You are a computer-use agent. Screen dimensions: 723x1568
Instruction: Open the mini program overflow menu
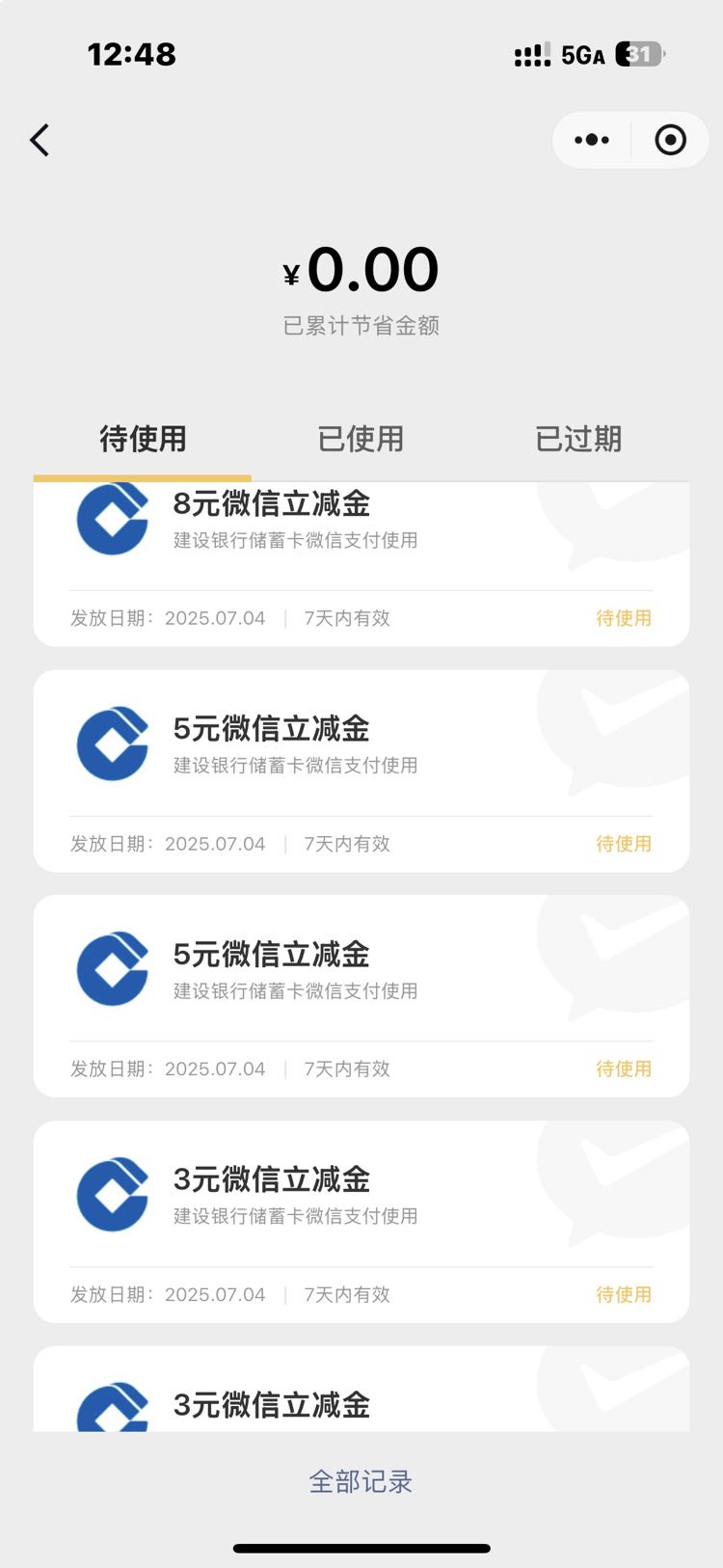click(x=592, y=141)
